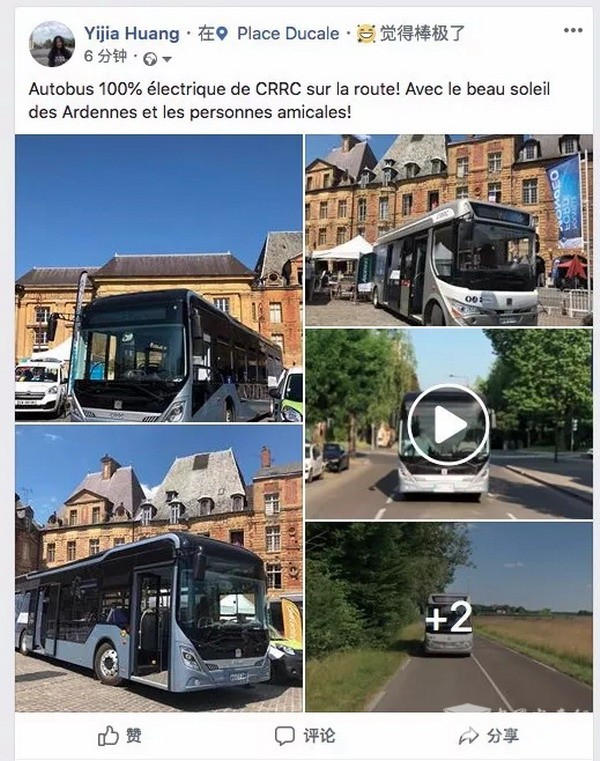This screenshot has width=600, height=761.
Task: Open the side-view bus photo on cobblestones
Action: (x=158, y=567)
